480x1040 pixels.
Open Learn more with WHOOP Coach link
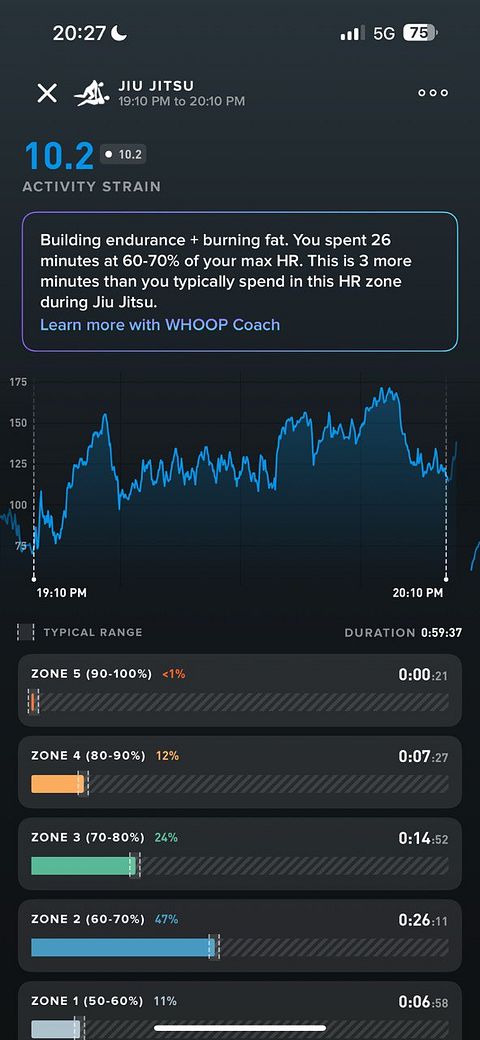[x=160, y=325]
